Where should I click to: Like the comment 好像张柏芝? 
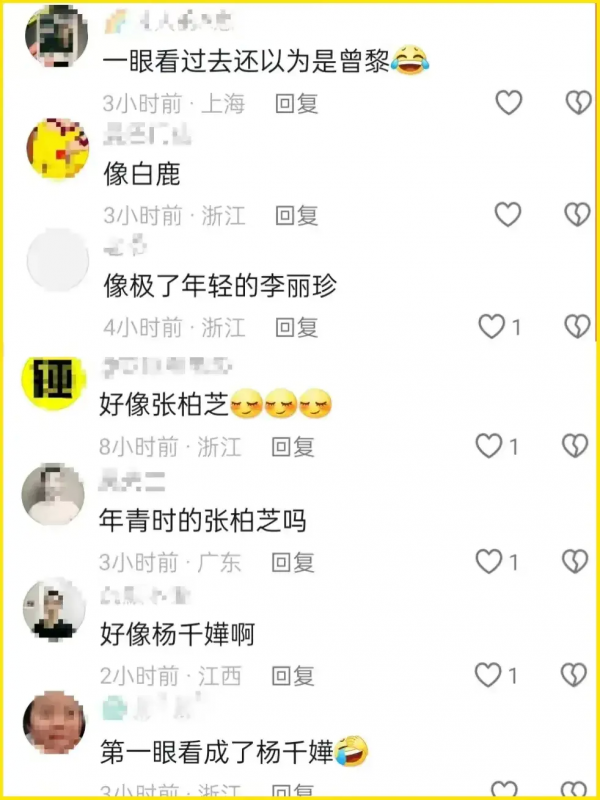coord(488,446)
